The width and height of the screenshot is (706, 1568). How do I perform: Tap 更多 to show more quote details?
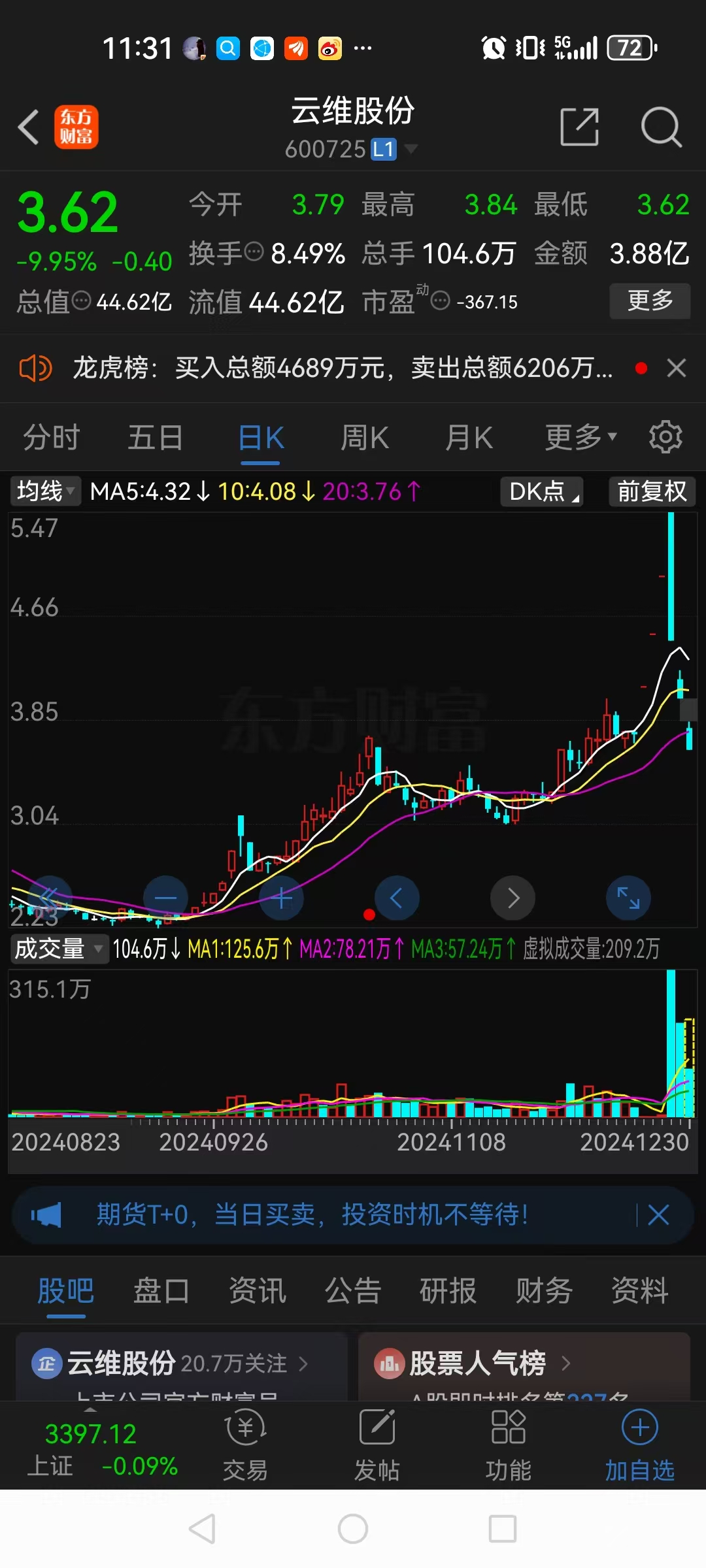click(x=650, y=301)
